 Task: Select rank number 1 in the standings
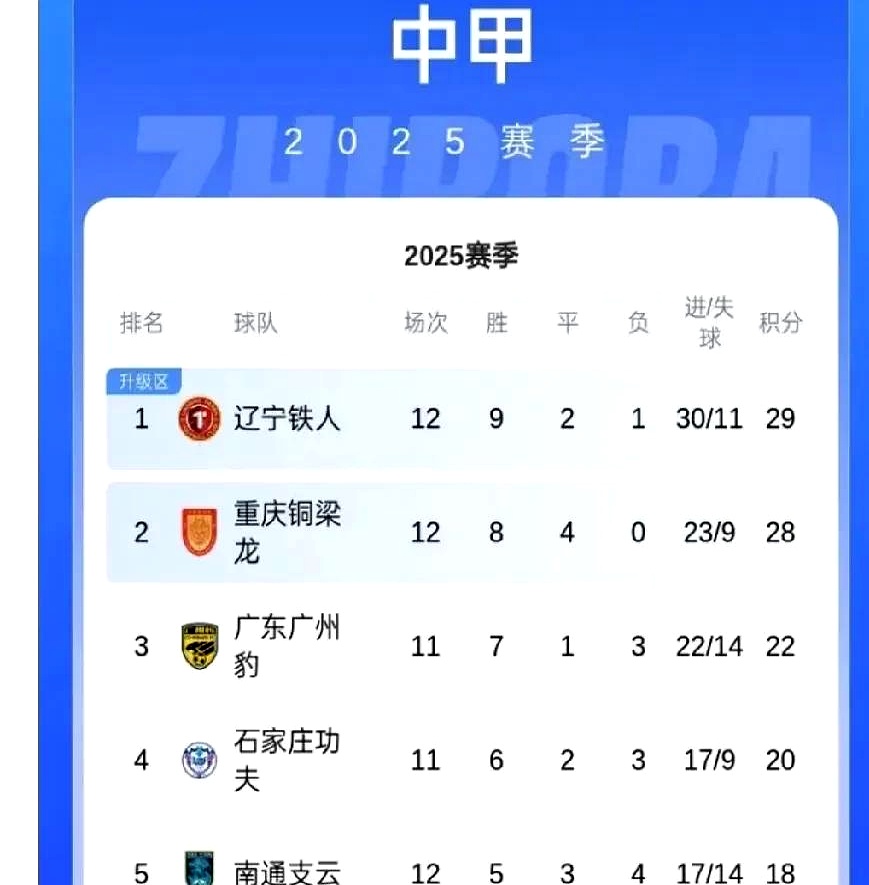tap(140, 419)
